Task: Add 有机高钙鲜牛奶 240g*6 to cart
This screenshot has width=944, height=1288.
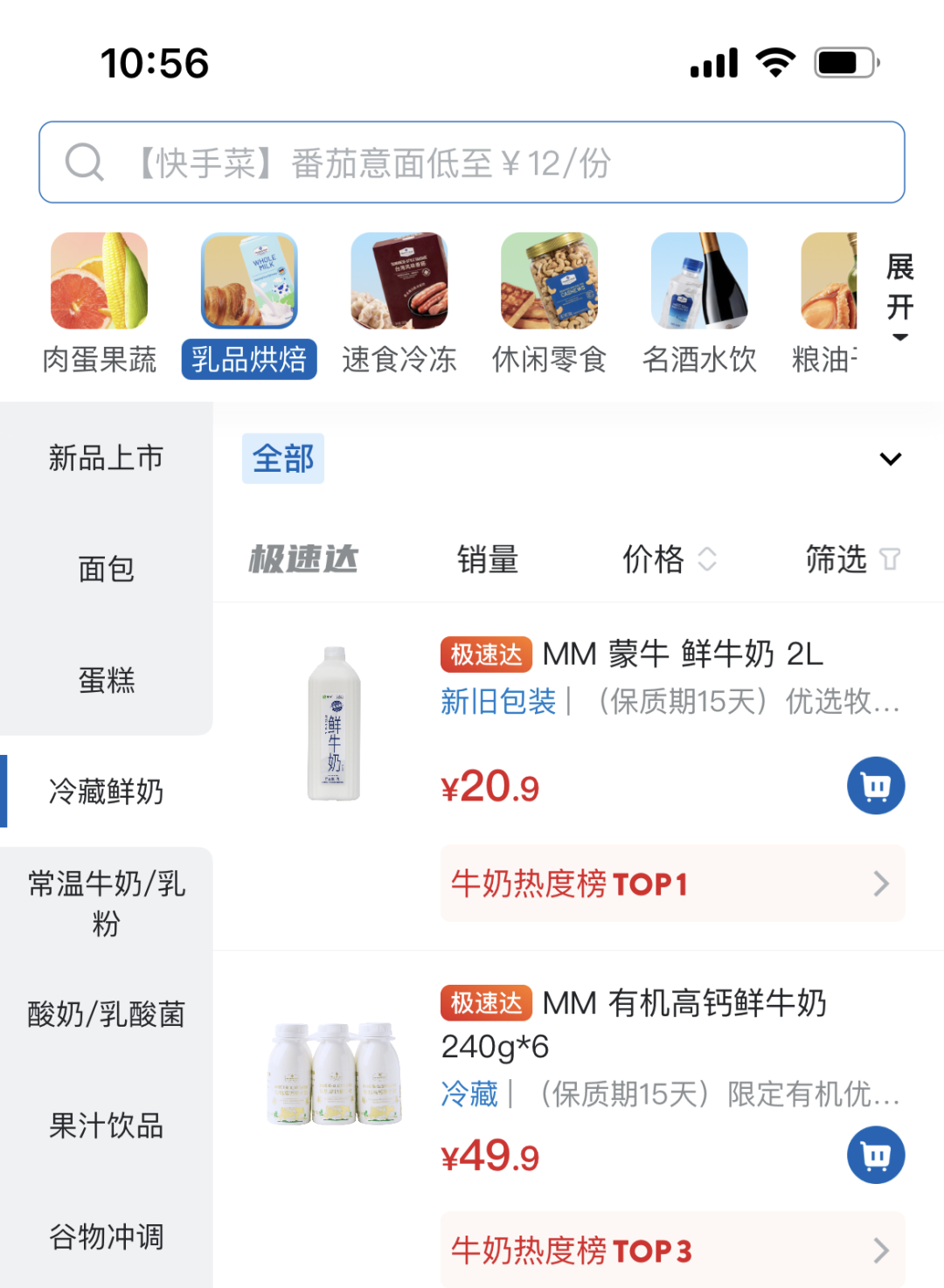Action: pyautogui.click(x=875, y=1155)
